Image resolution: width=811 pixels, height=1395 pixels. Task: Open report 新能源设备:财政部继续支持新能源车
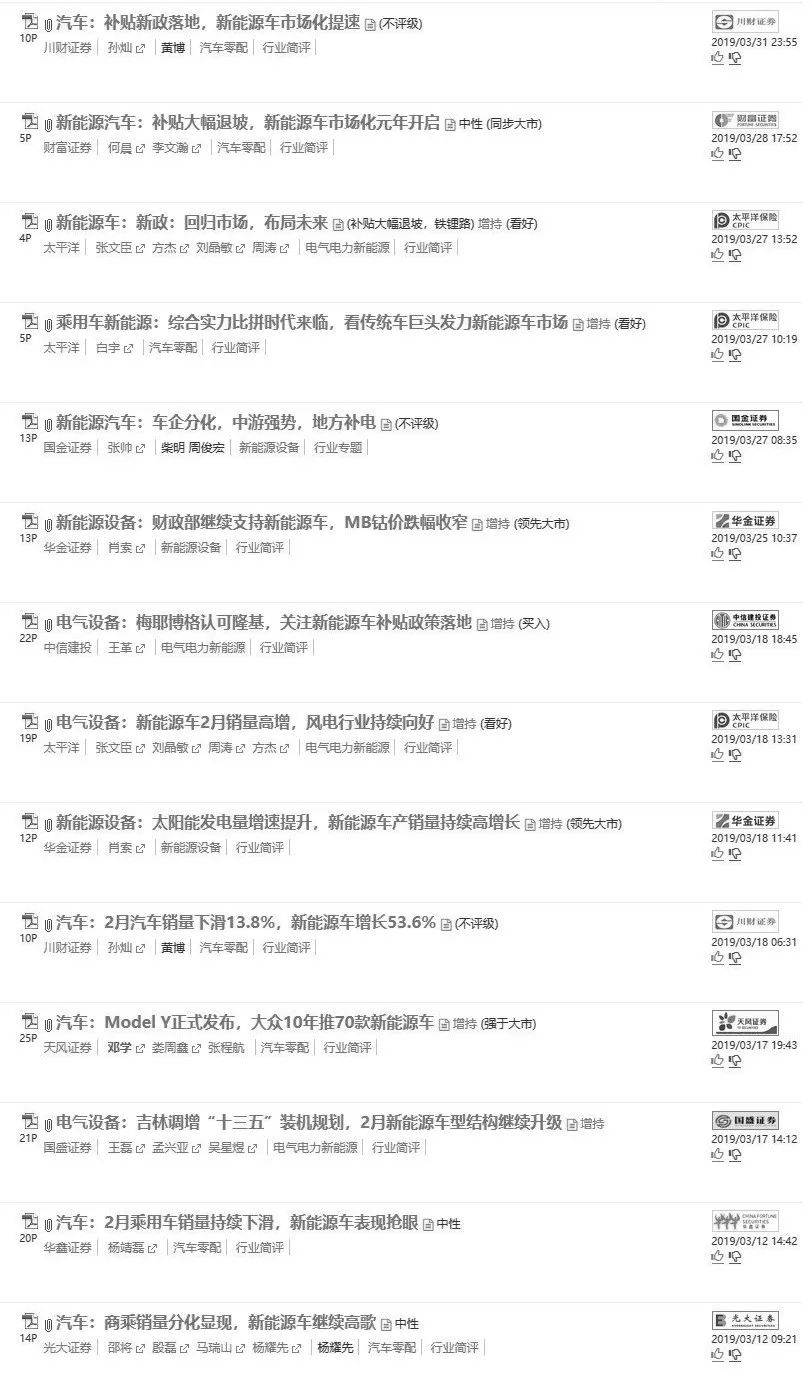point(262,523)
